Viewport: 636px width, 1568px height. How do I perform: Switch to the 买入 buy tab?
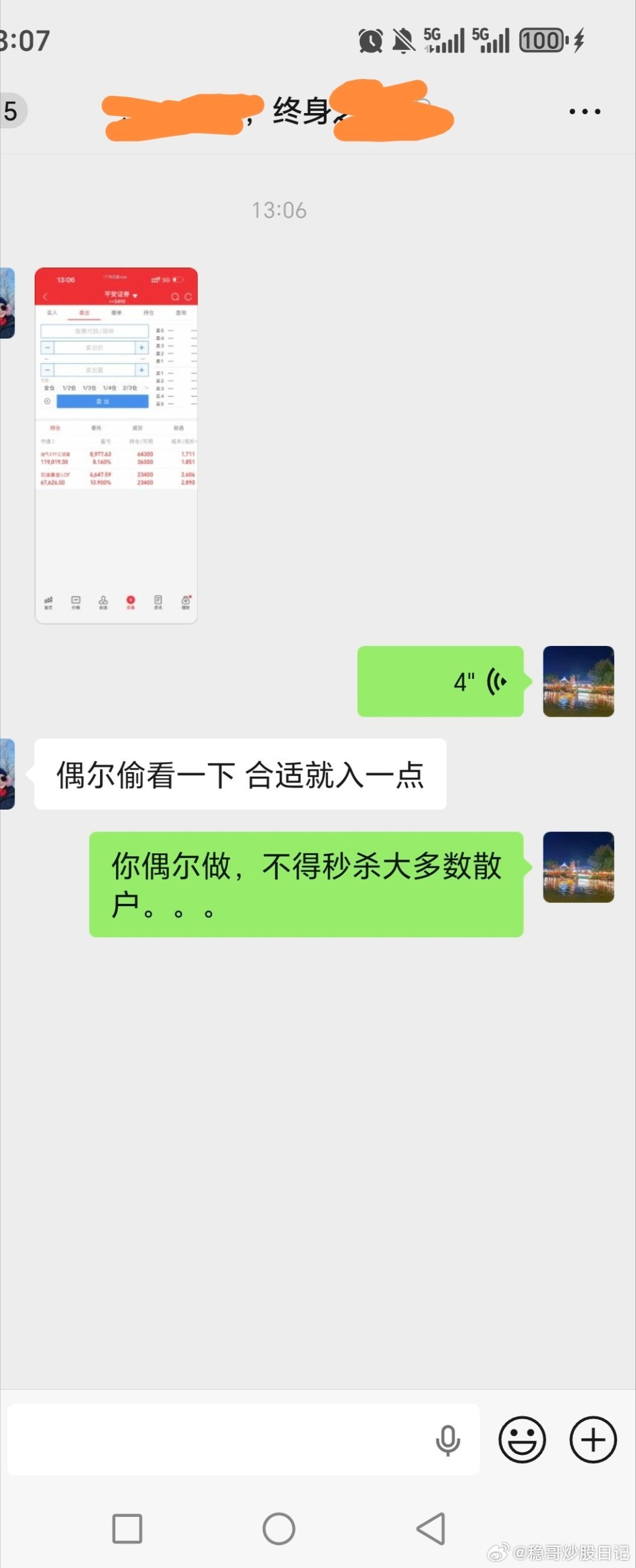tap(53, 313)
